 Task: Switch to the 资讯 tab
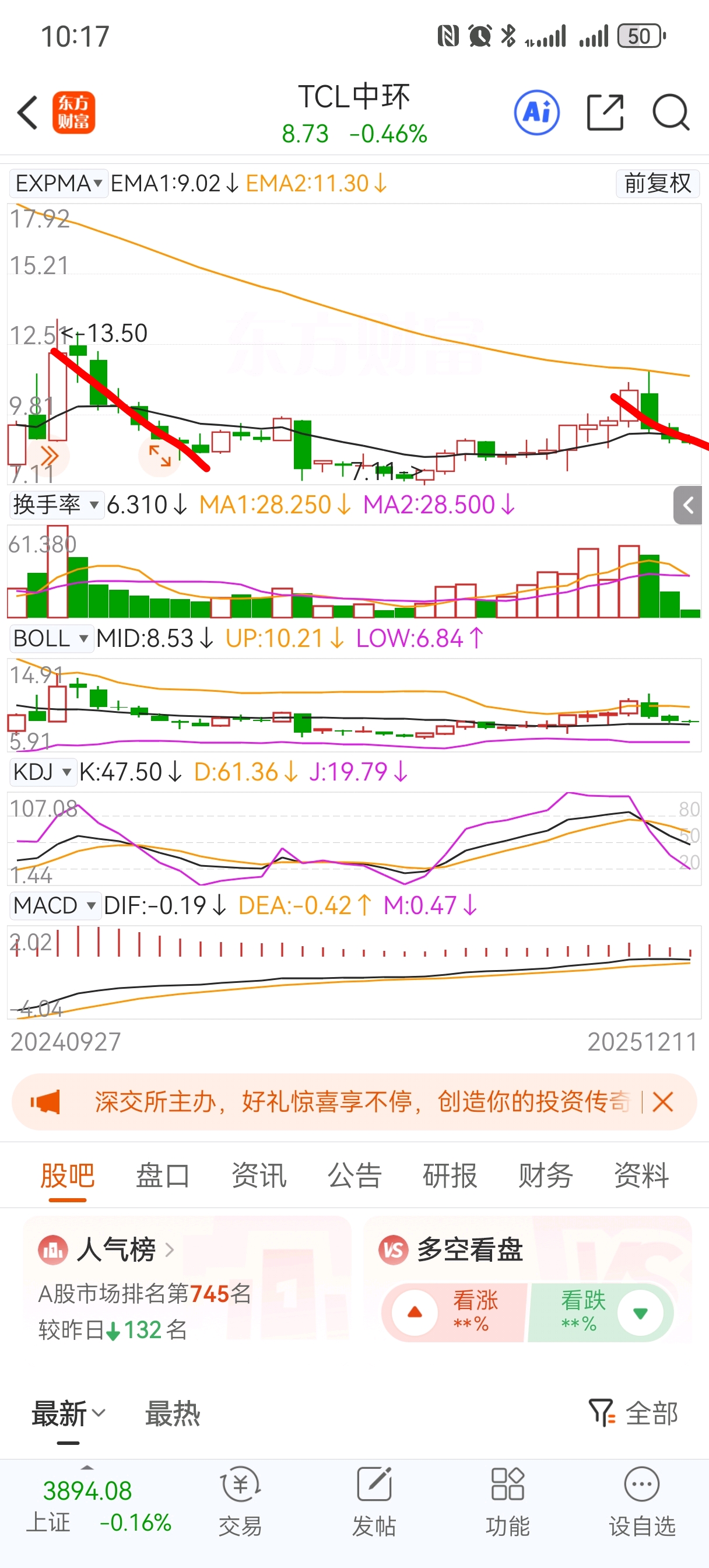(x=259, y=1175)
